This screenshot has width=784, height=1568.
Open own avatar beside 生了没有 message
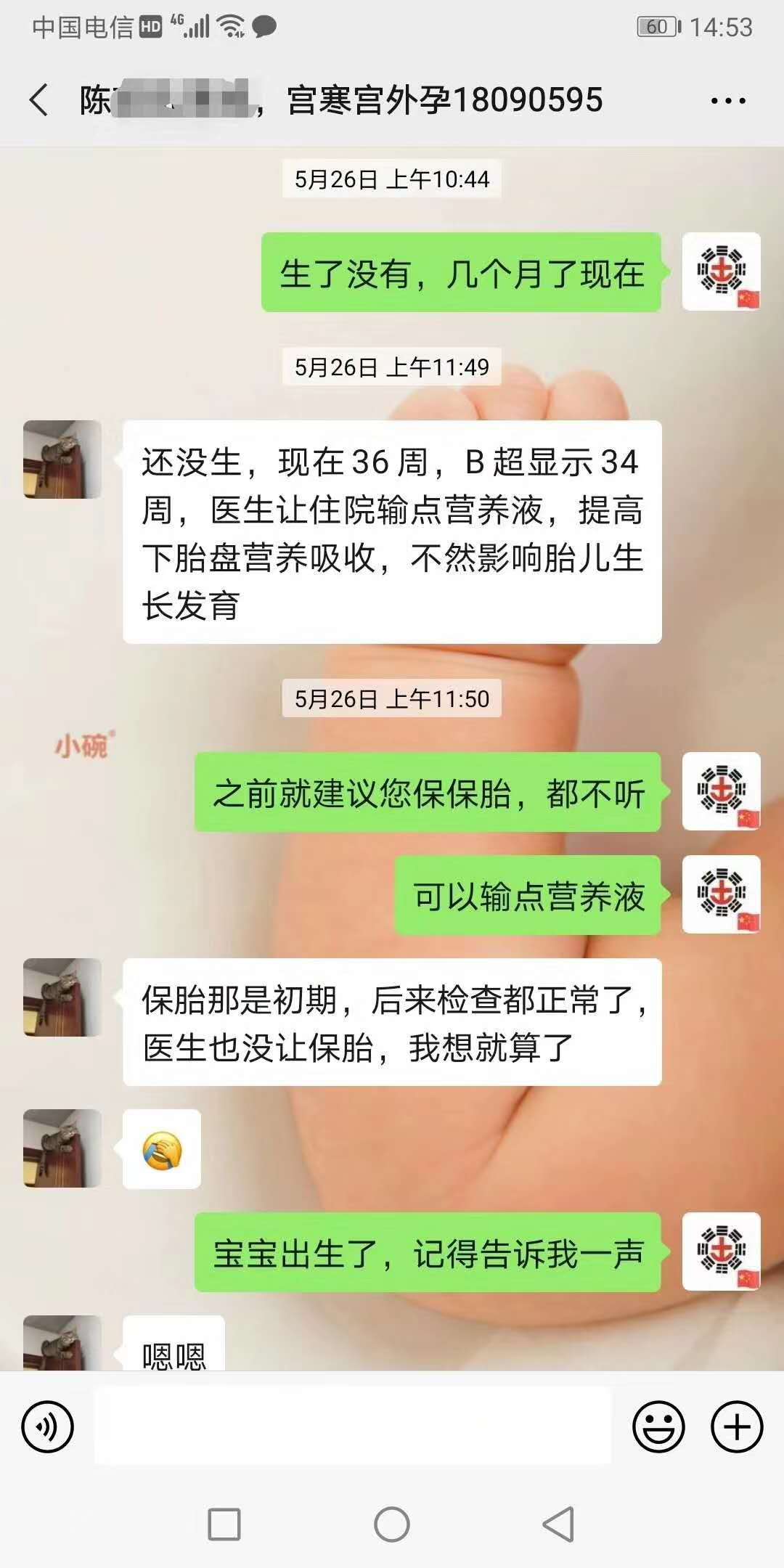pos(722,271)
